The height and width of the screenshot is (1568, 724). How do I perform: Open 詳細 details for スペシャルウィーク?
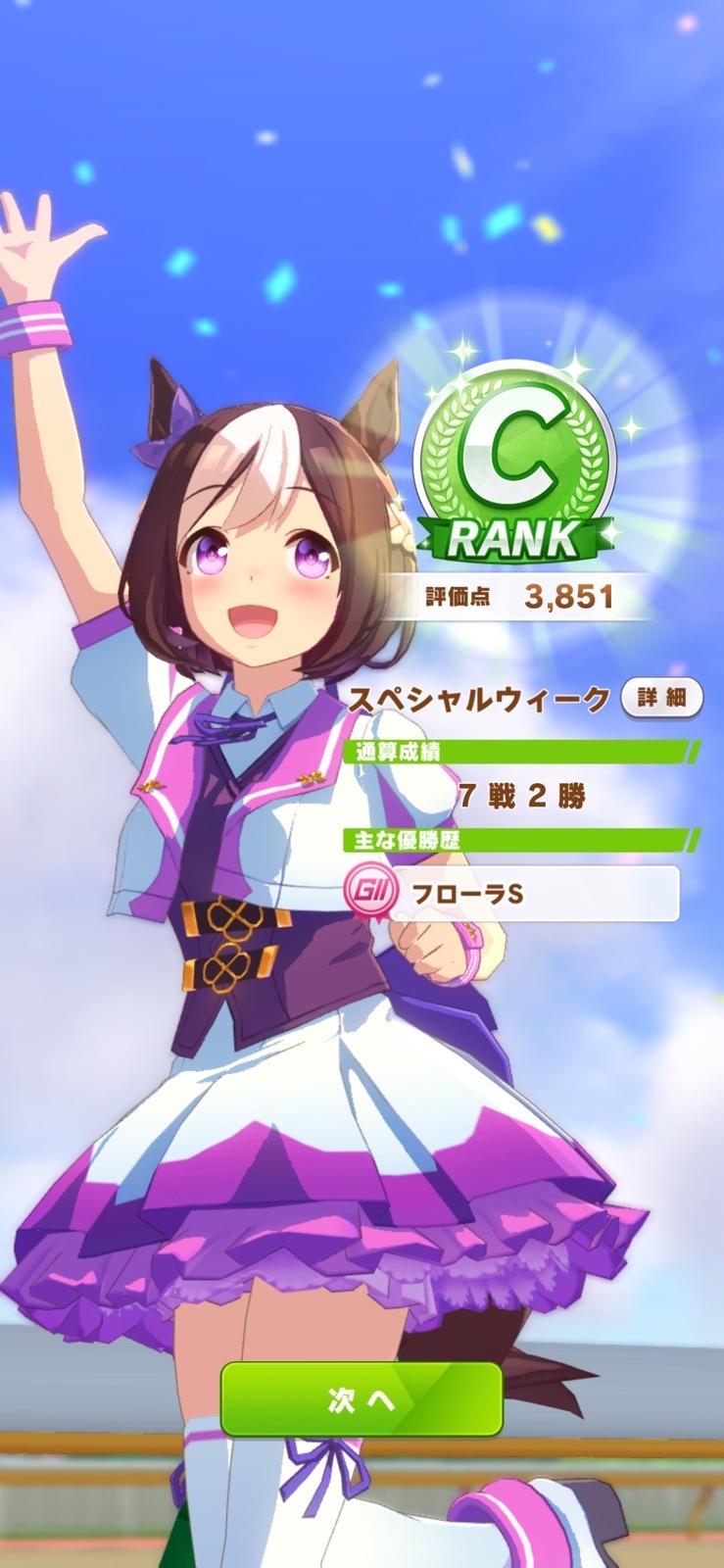662,699
